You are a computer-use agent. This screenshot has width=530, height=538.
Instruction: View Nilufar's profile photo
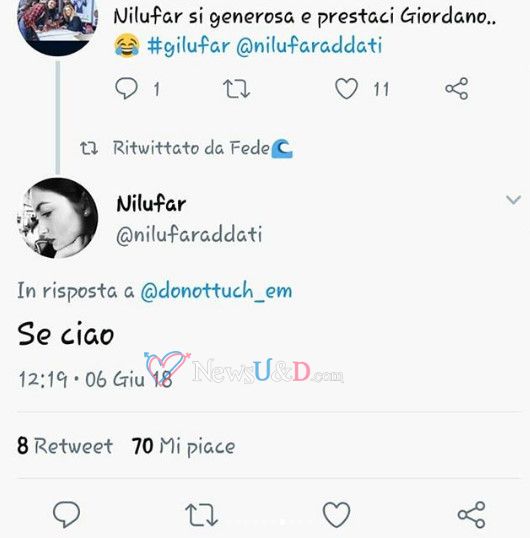click(58, 218)
